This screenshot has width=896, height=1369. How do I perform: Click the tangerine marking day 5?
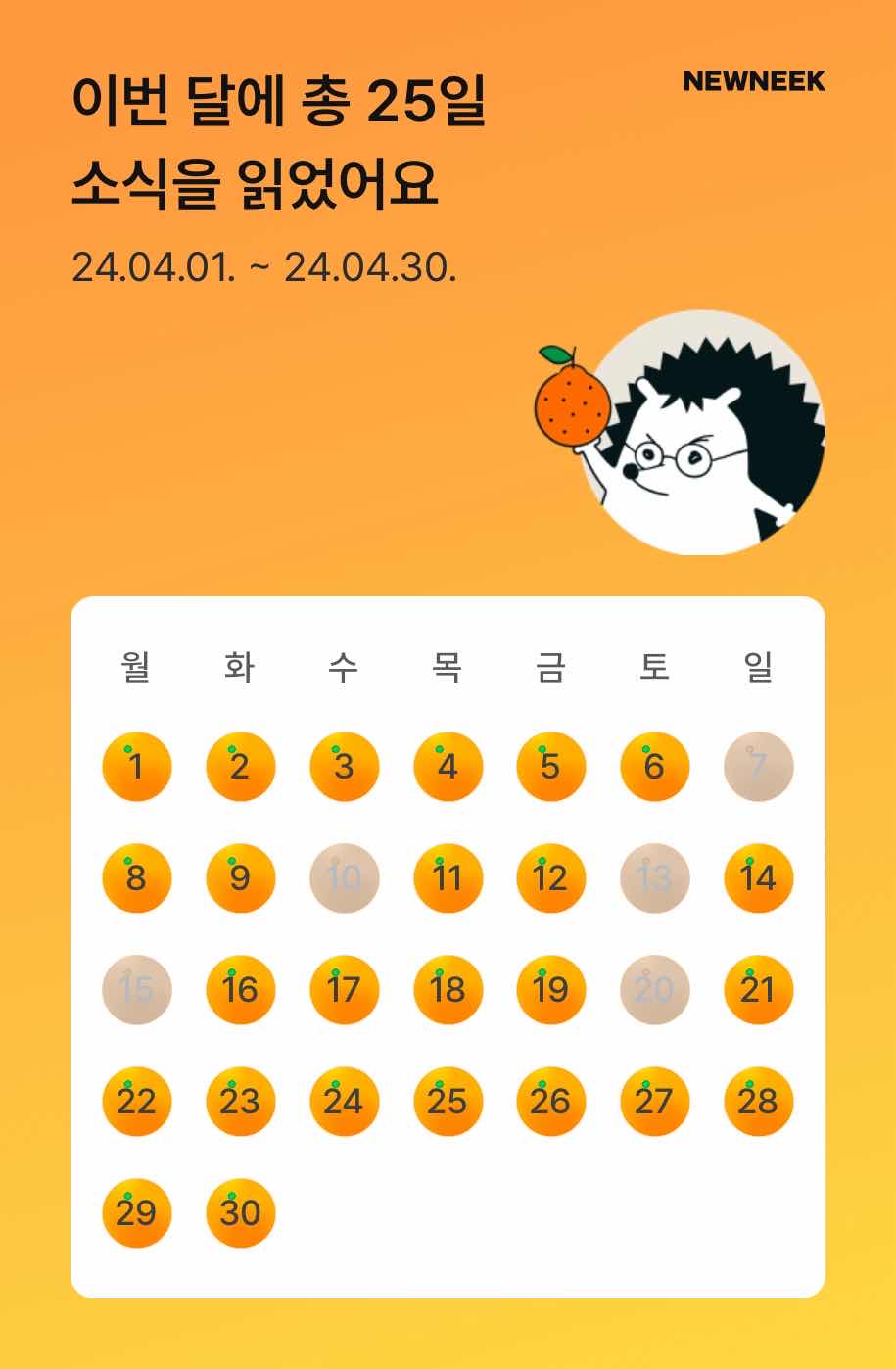[x=551, y=767]
